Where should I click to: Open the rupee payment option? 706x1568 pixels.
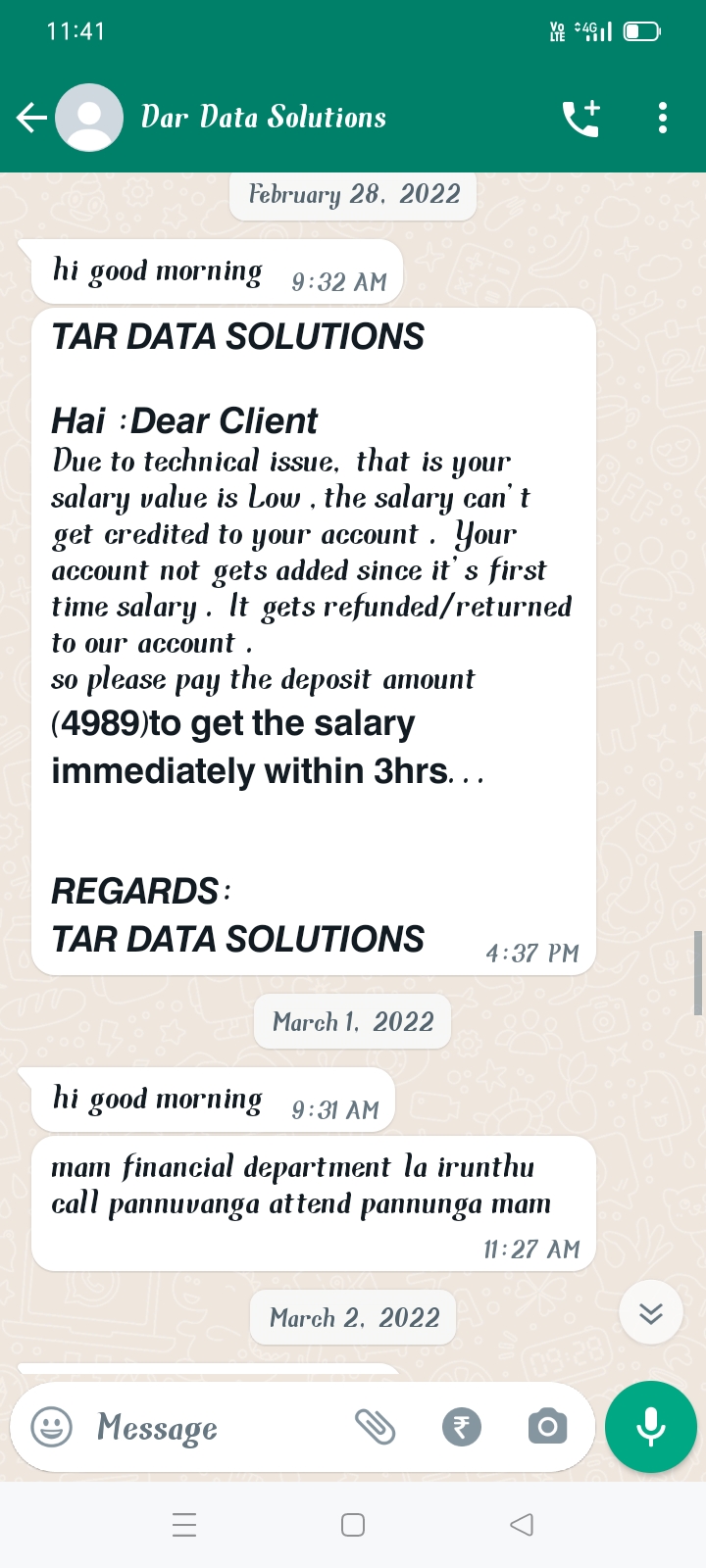pos(462,1427)
